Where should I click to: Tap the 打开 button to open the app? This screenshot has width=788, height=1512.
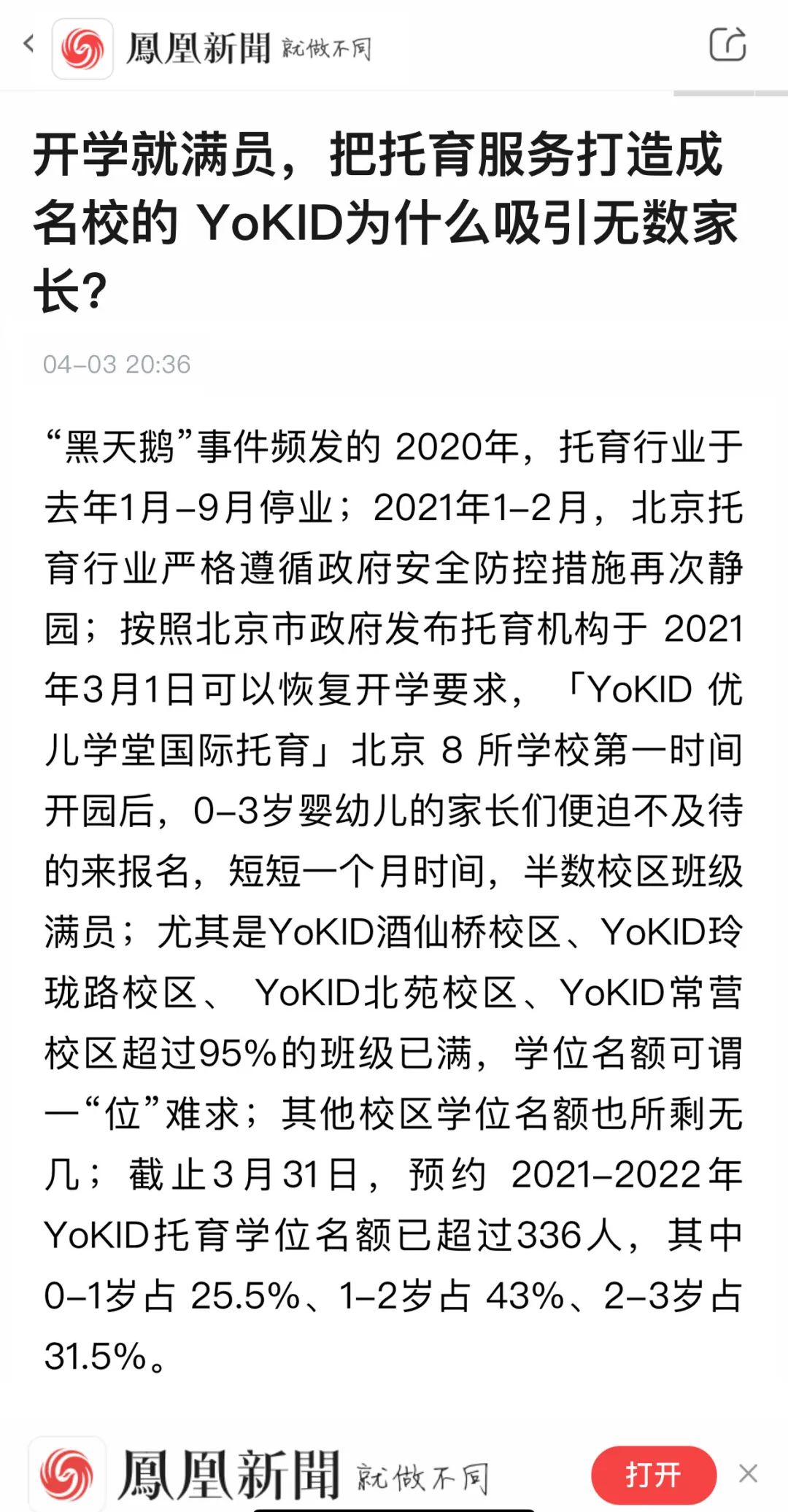click(653, 1474)
